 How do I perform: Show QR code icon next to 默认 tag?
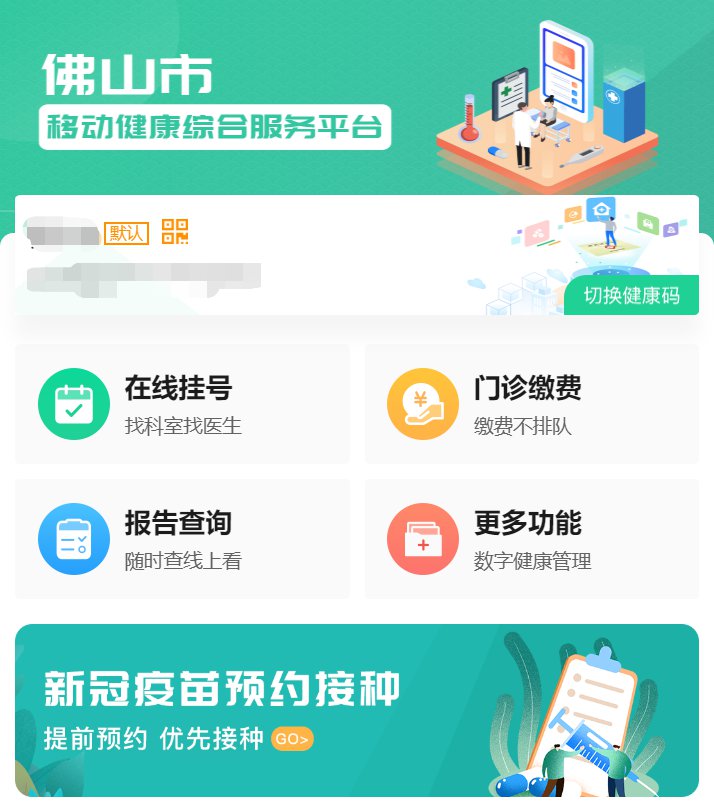[x=175, y=232]
